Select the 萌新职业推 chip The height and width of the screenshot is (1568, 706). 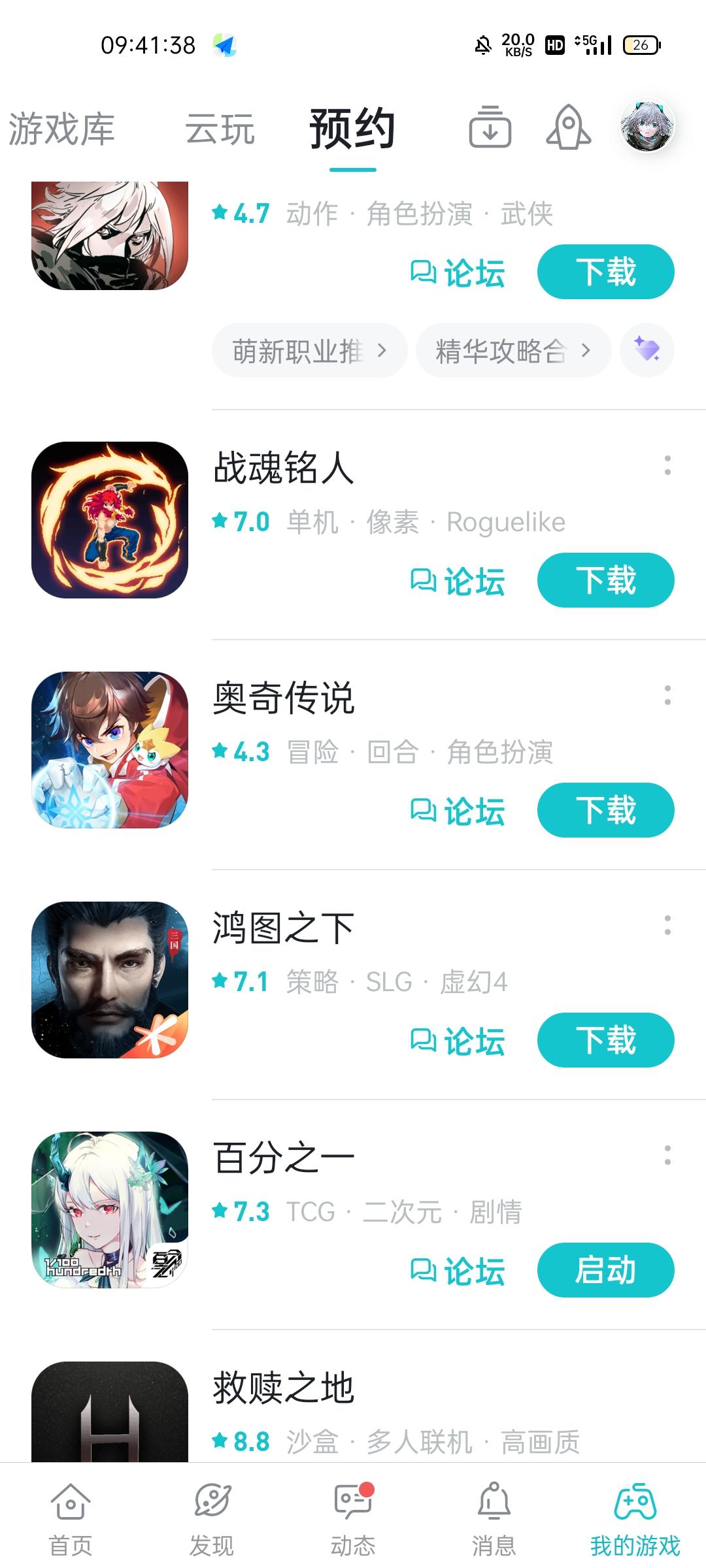(x=309, y=351)
